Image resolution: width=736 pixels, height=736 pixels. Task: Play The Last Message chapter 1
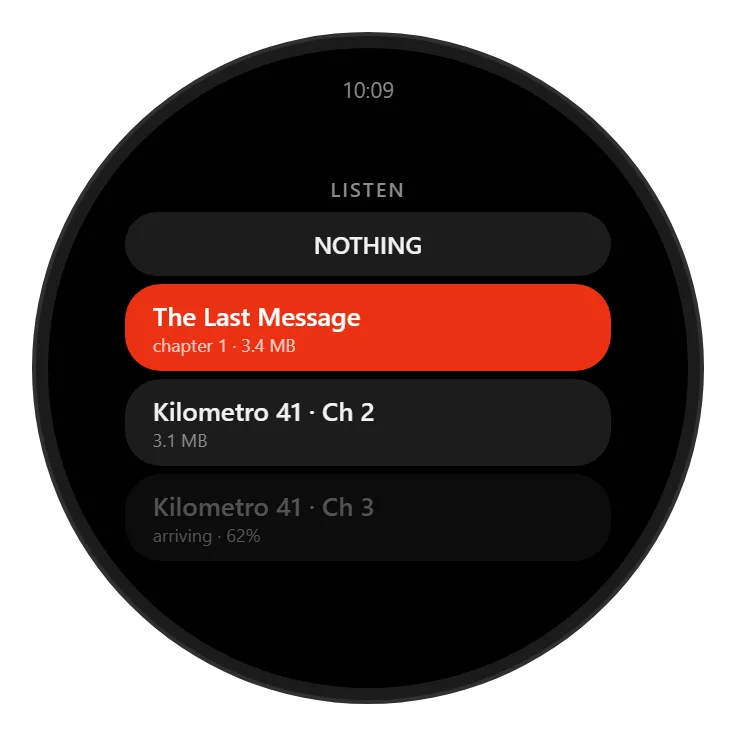[x=368, y=328]
